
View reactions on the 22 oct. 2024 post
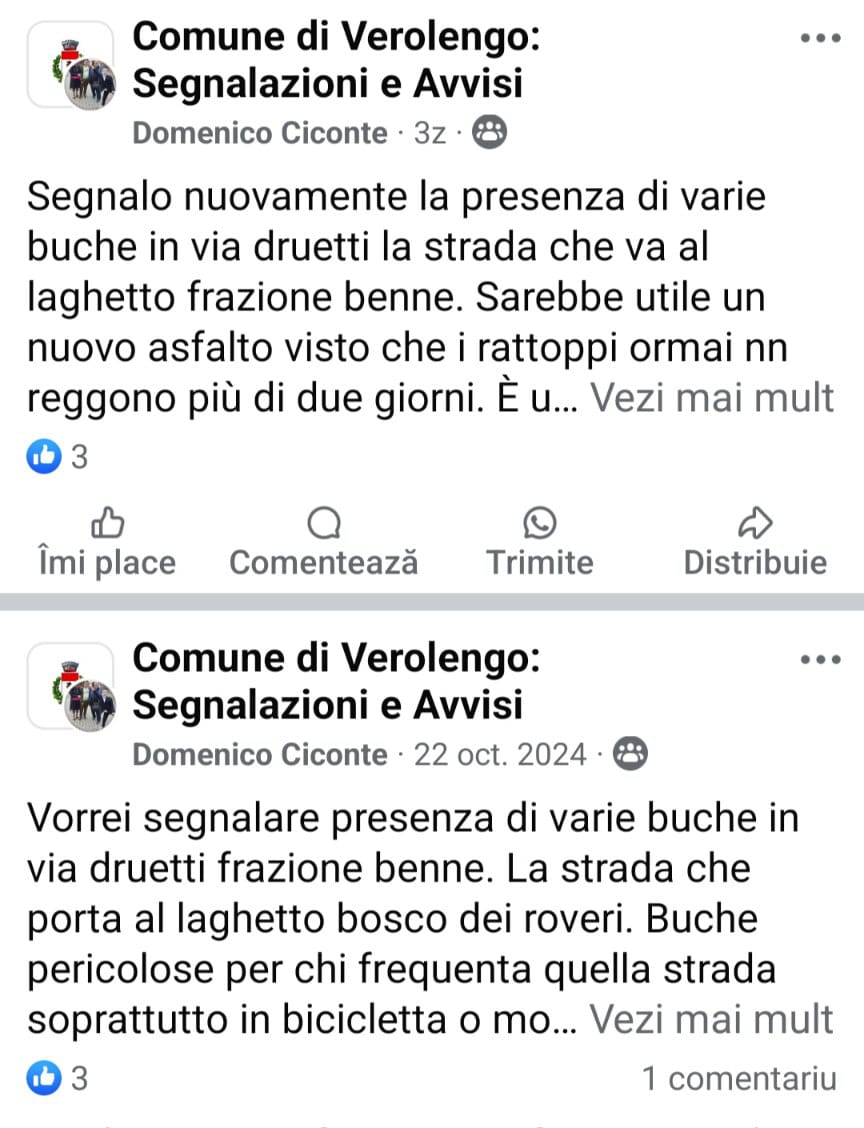[59, 1079]
